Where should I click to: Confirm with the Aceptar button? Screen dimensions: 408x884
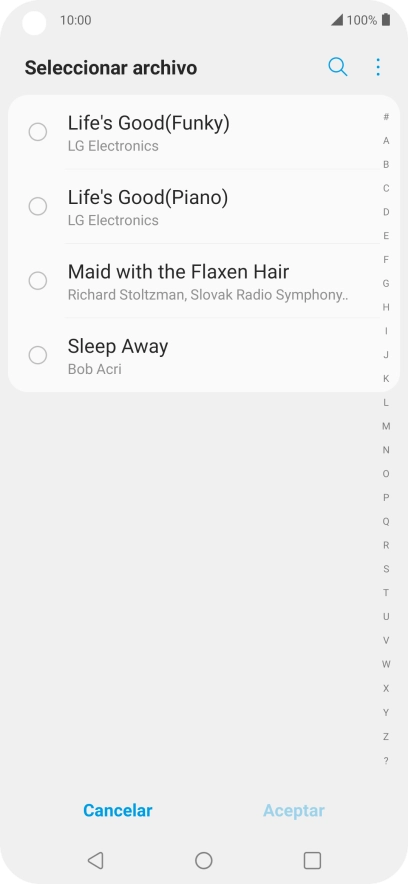pos(294,811)
